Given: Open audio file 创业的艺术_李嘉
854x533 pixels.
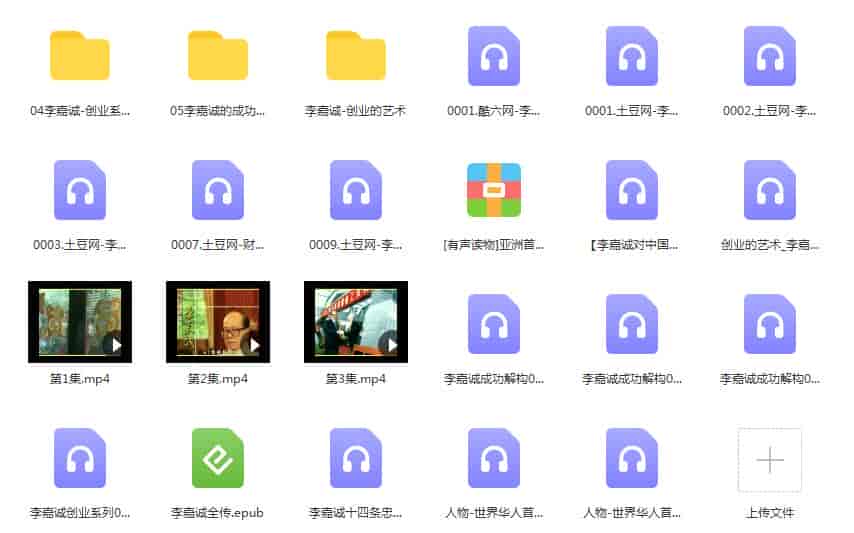Looking at the screenshot, I should [x=770, y=190].
